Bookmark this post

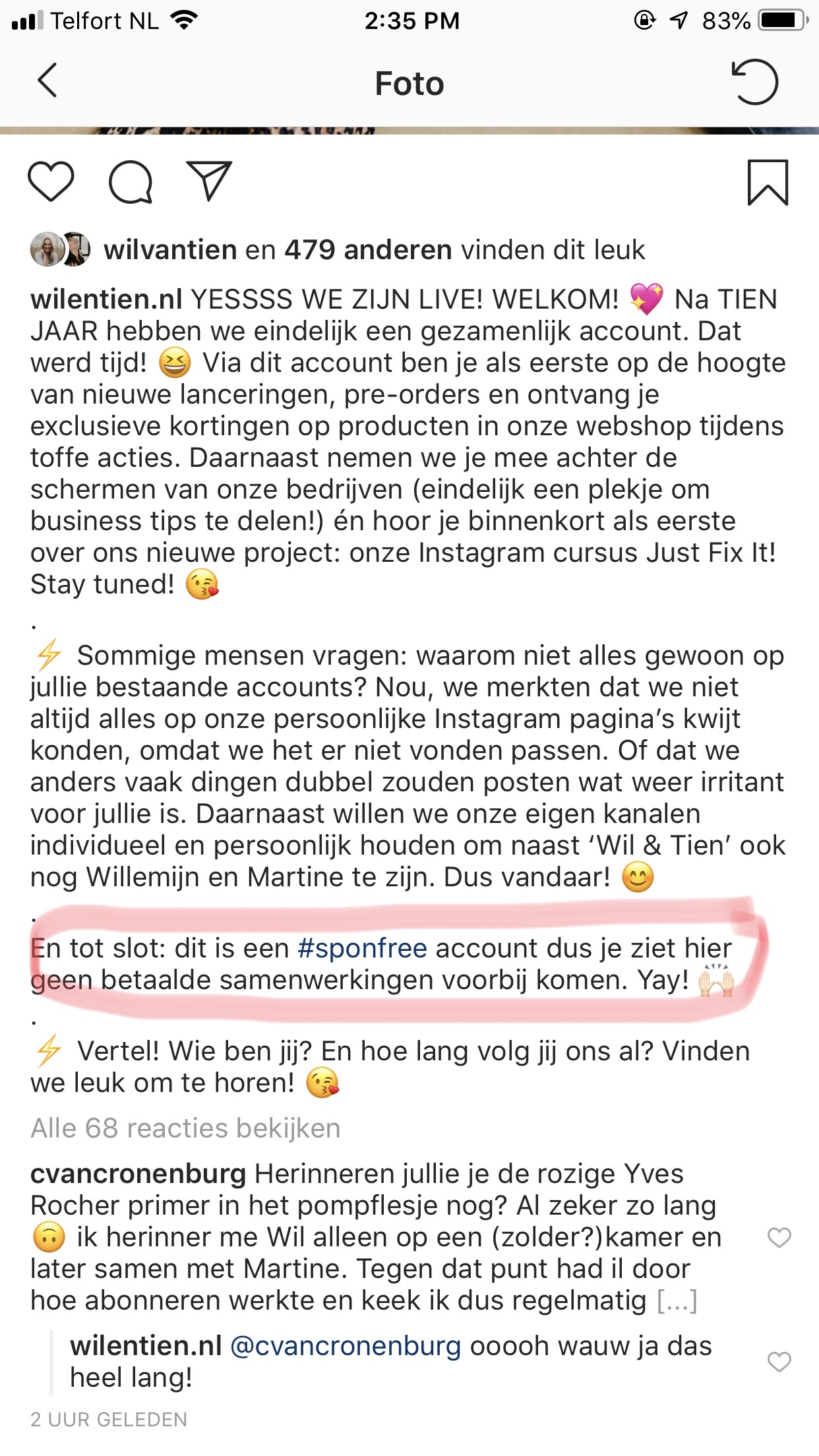click(x=768, y=182)
